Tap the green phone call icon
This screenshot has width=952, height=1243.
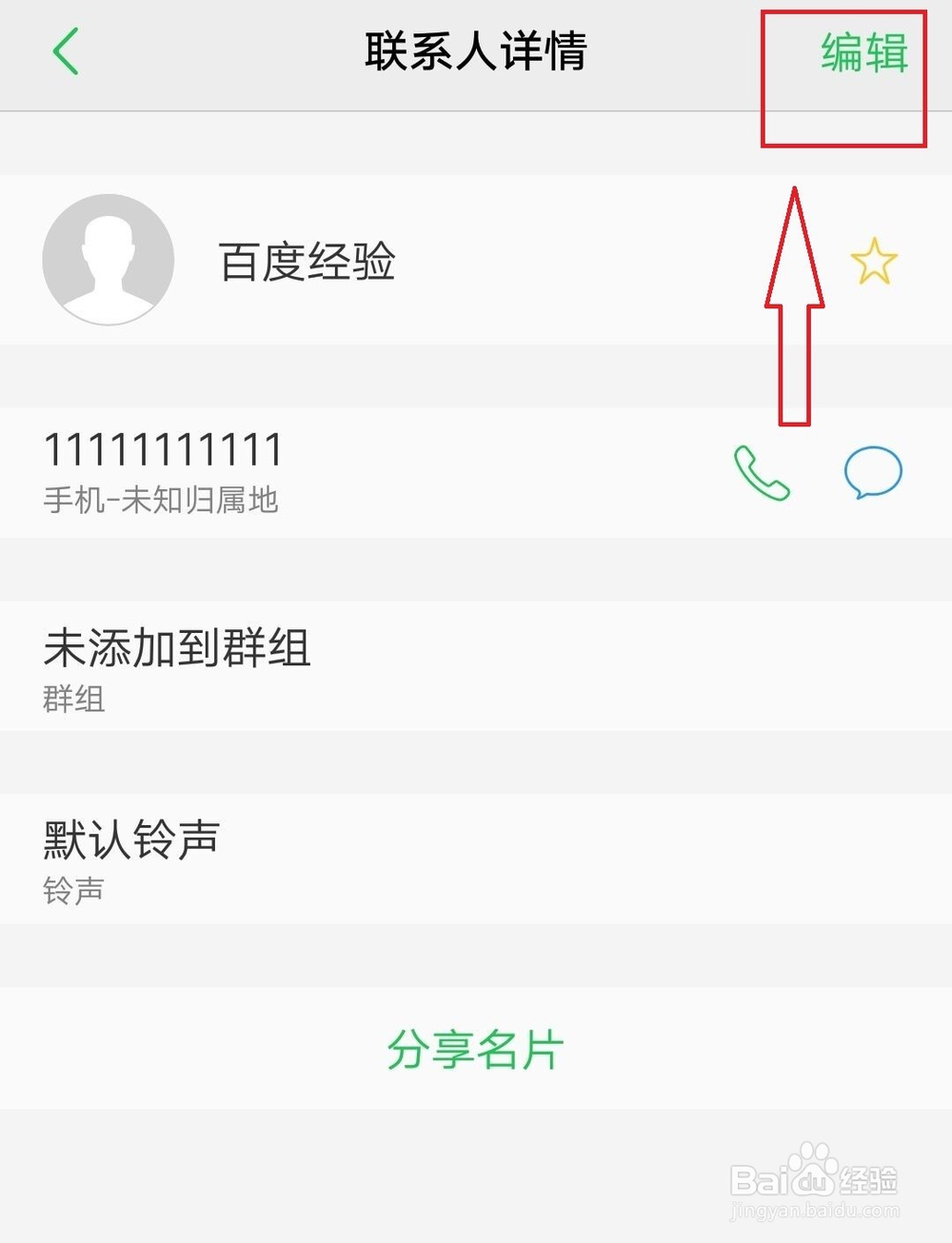(x=762, y=473)
